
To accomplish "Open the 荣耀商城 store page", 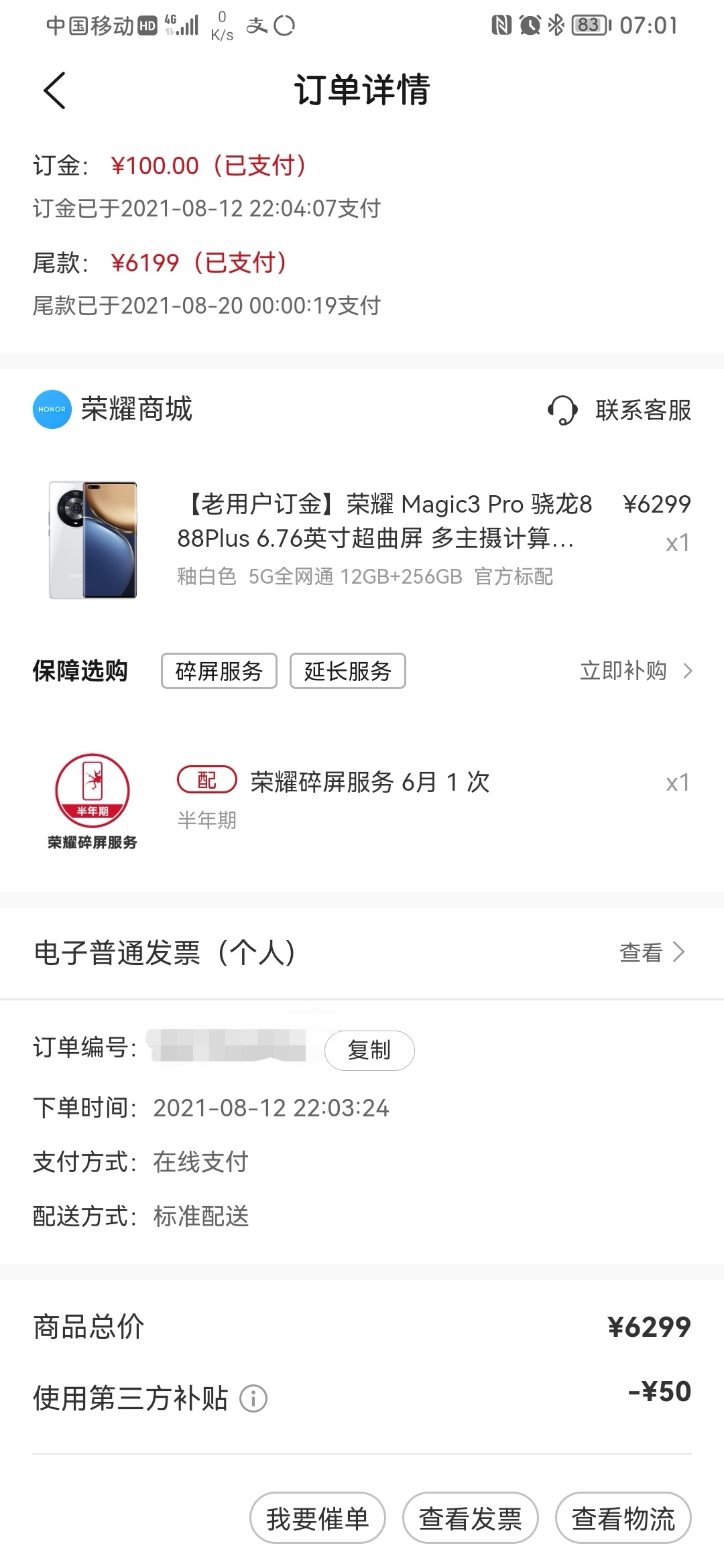I will [x=113, y=409].
